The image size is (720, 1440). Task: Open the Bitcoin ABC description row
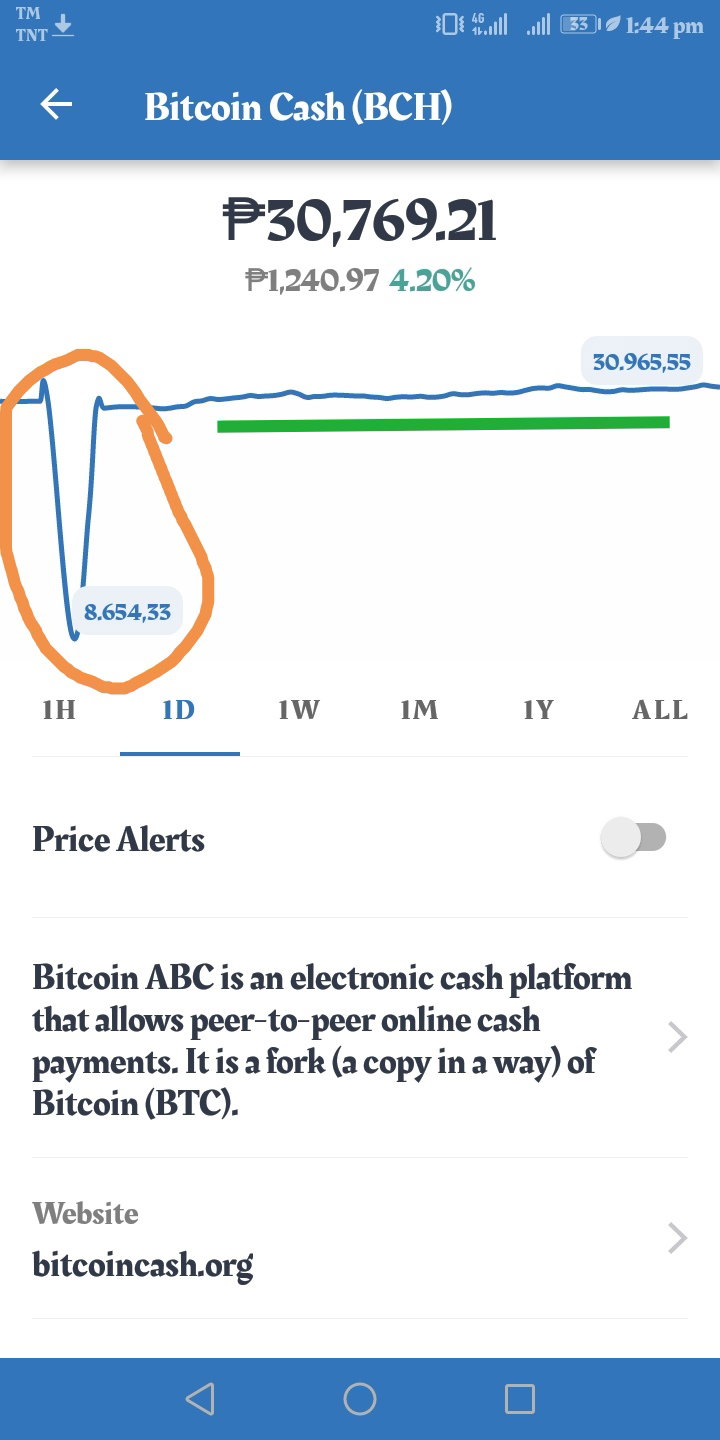360,1037
